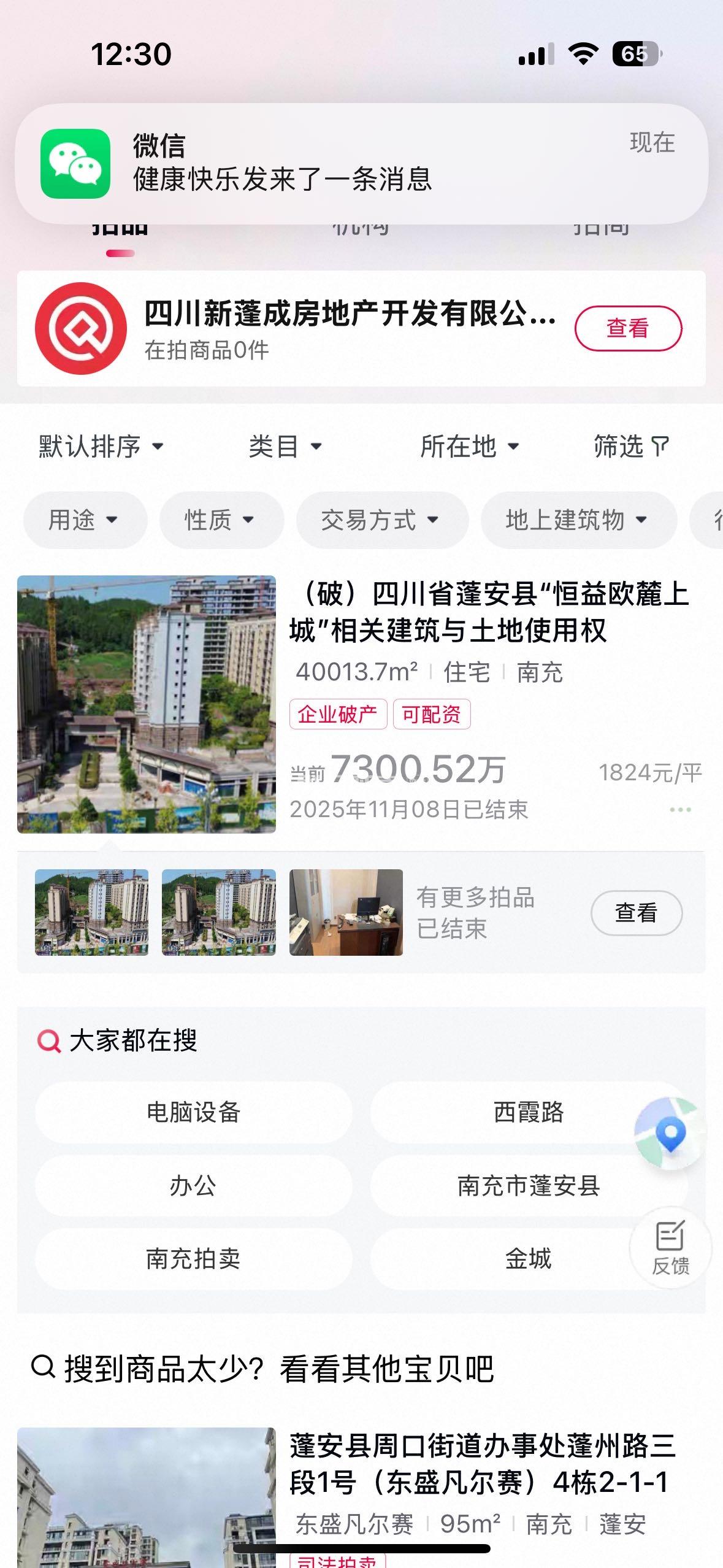Expand the 性质 filter chip

click(221, 520)
